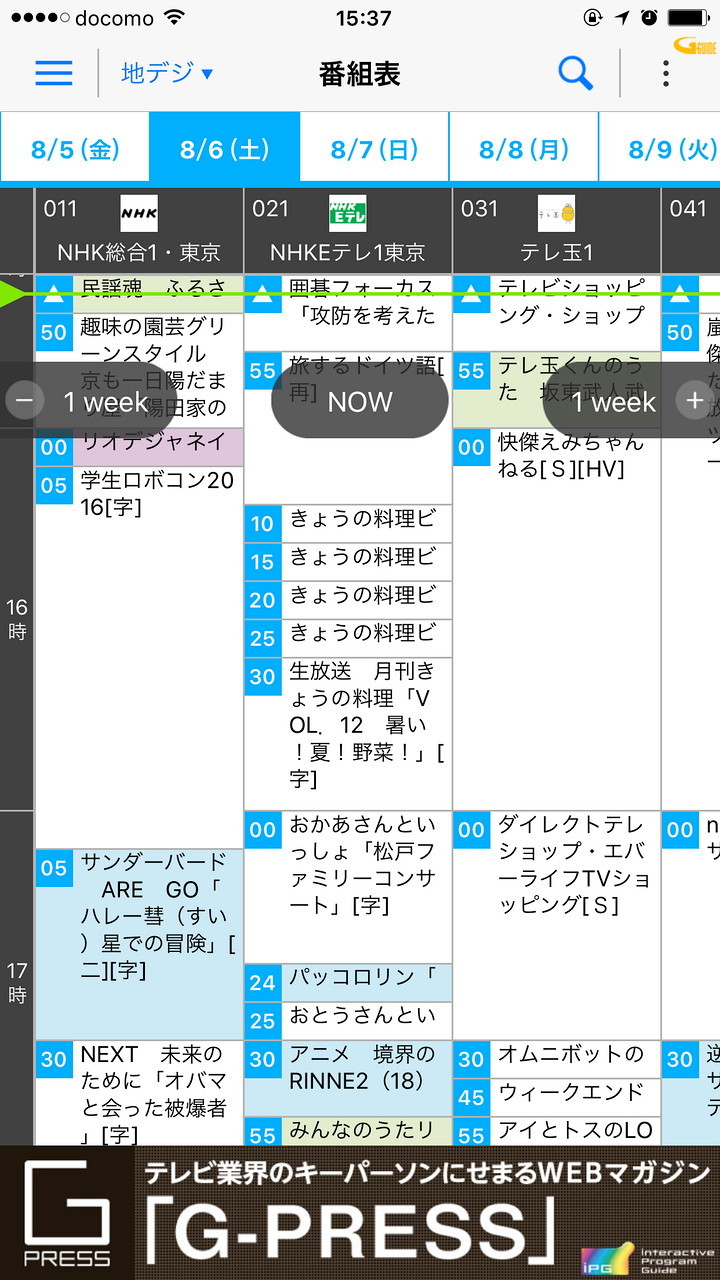The width and height of the screenshot is (720, 1280).
Task: Open channel 021 NHKEテレ1東京 header
Action: click(347, 230)
